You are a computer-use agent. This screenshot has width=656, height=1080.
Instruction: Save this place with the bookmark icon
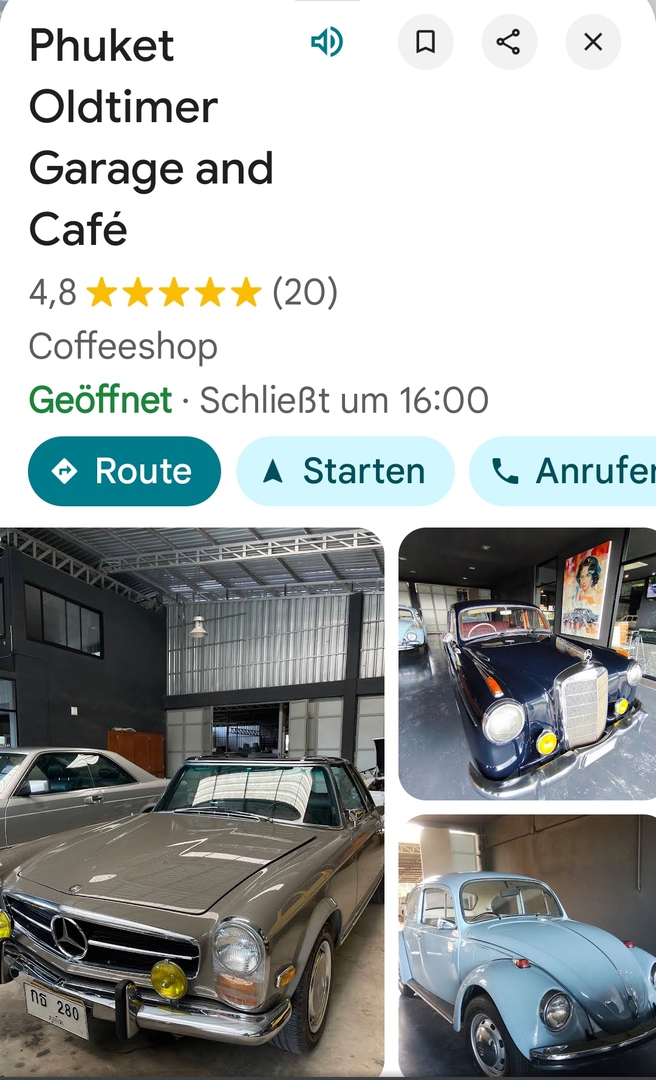(425, 42)
